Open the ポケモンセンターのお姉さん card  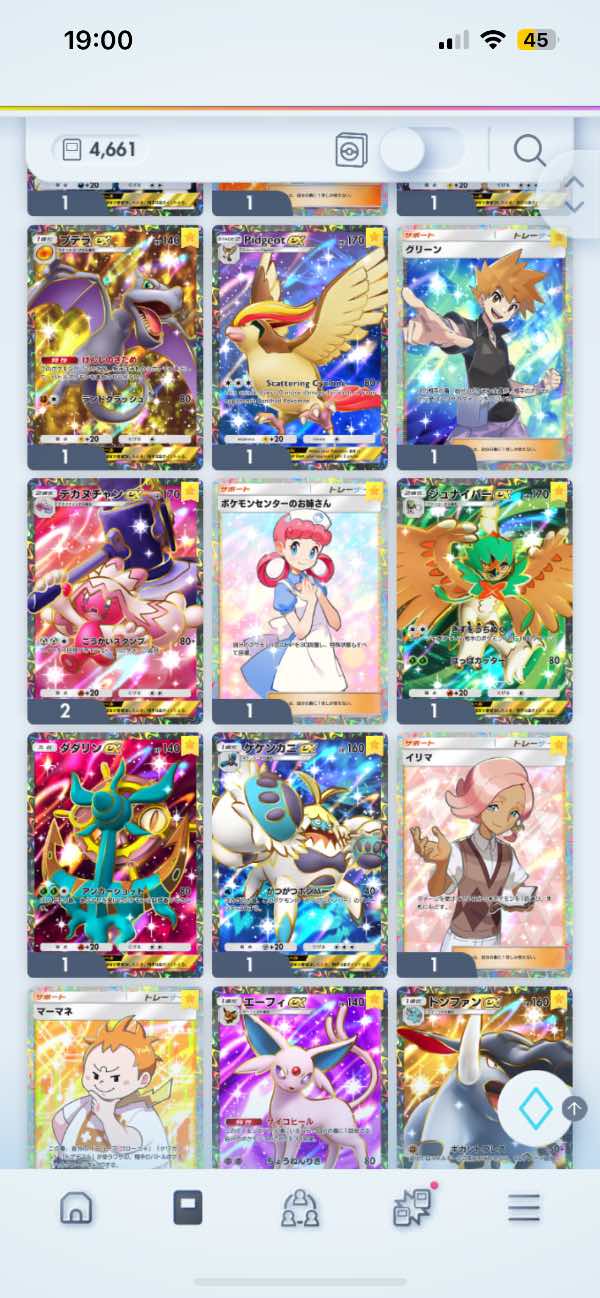(x=299, y=590)
